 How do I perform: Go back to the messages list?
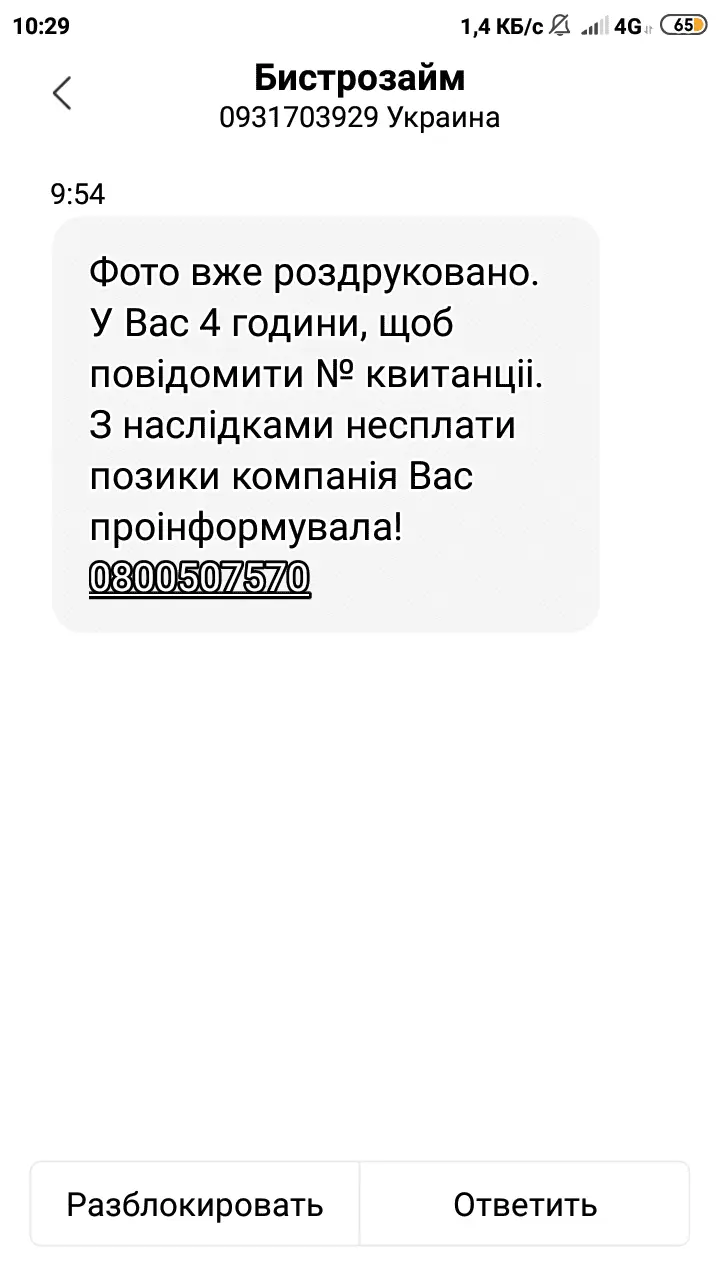click(62, 94)
